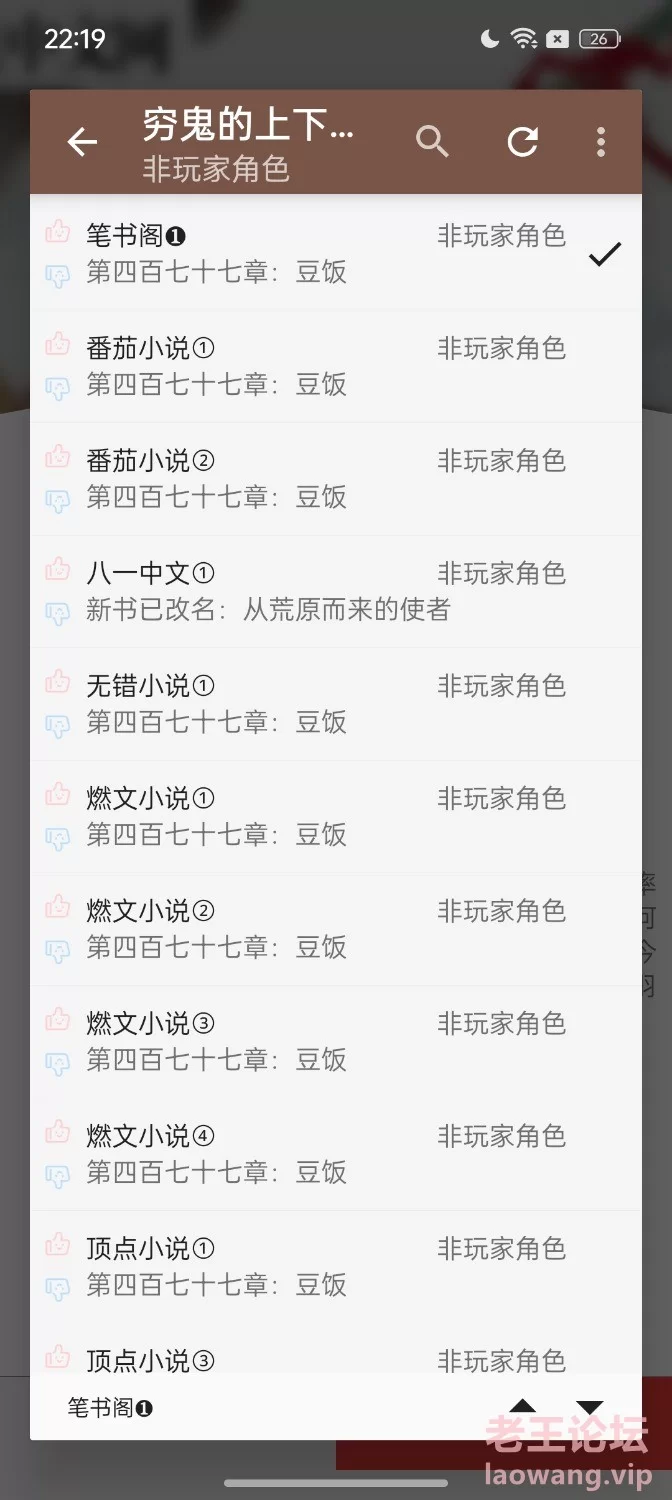Select the 无错小说① source
This screenshot has height=1500, width=672.
[x=336, y=704]
